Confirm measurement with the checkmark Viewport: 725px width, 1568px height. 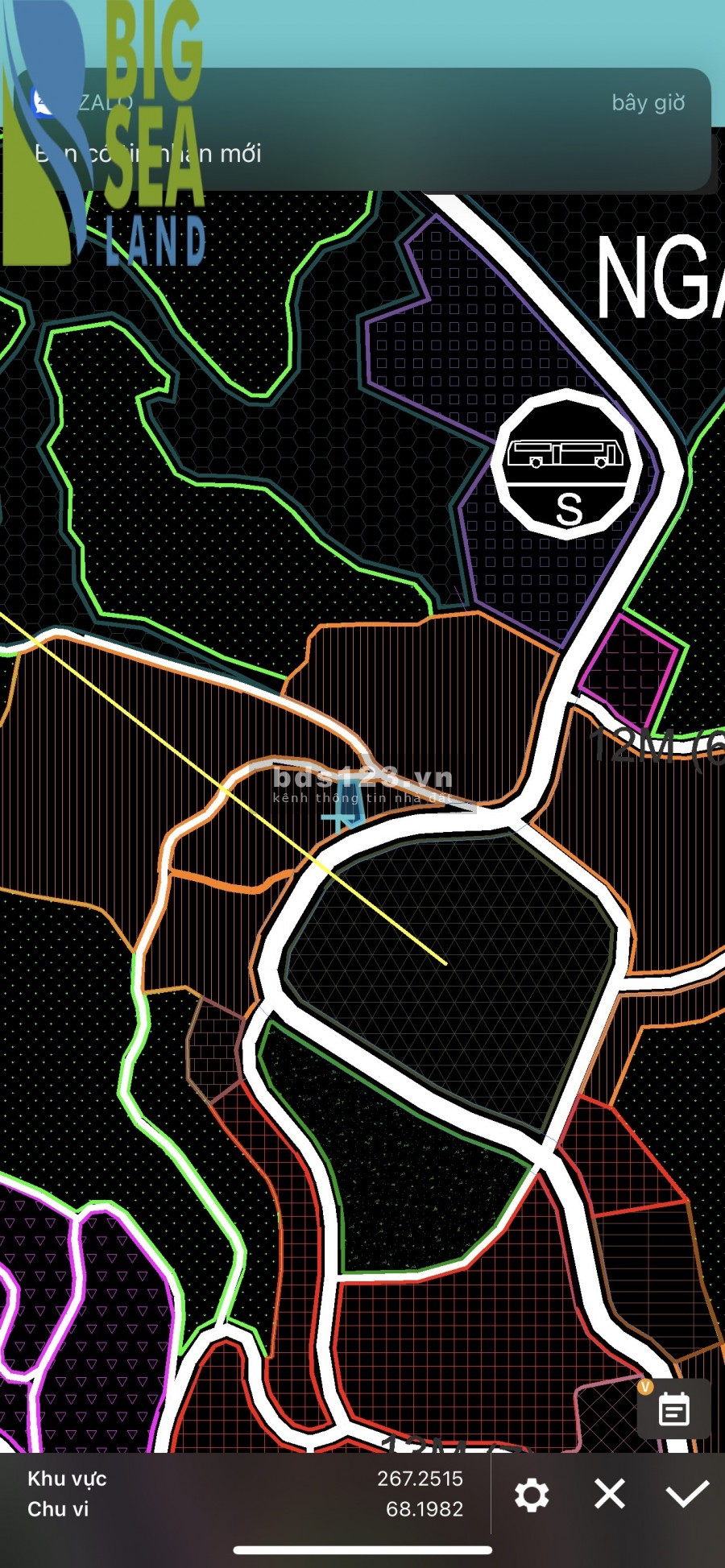(x=687, y=1494)
